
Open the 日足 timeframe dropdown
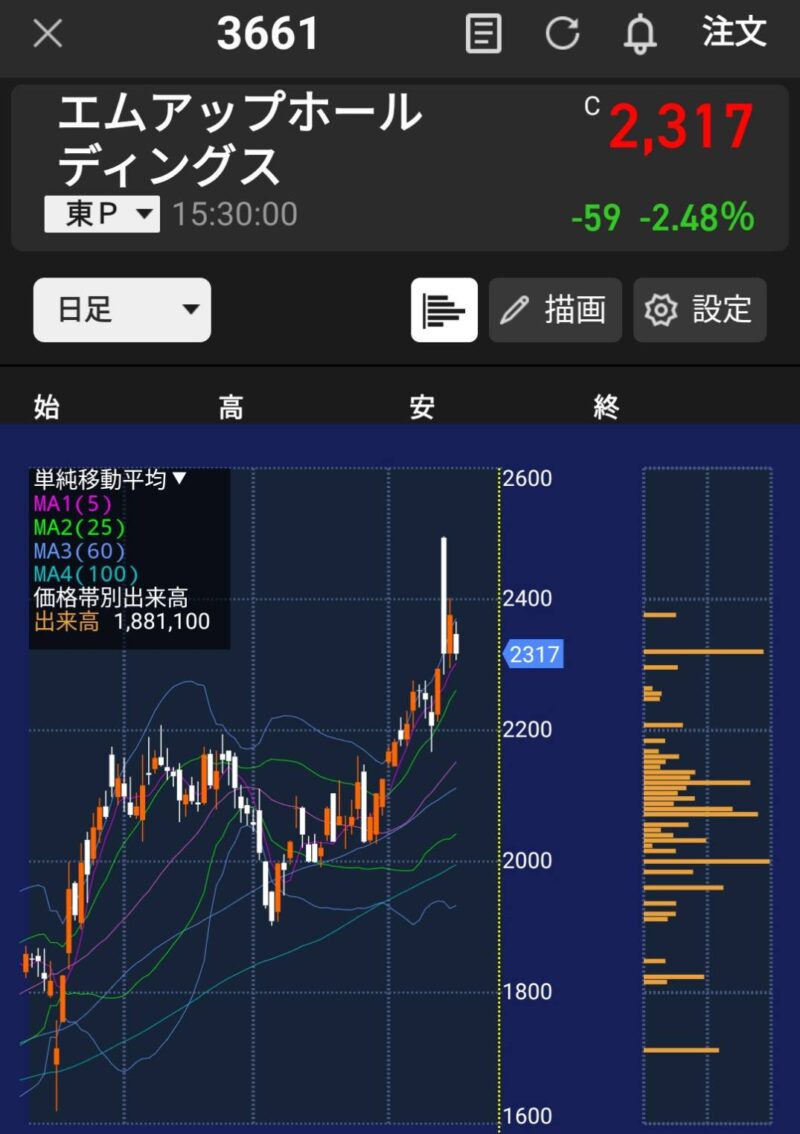tap(122, 310)
